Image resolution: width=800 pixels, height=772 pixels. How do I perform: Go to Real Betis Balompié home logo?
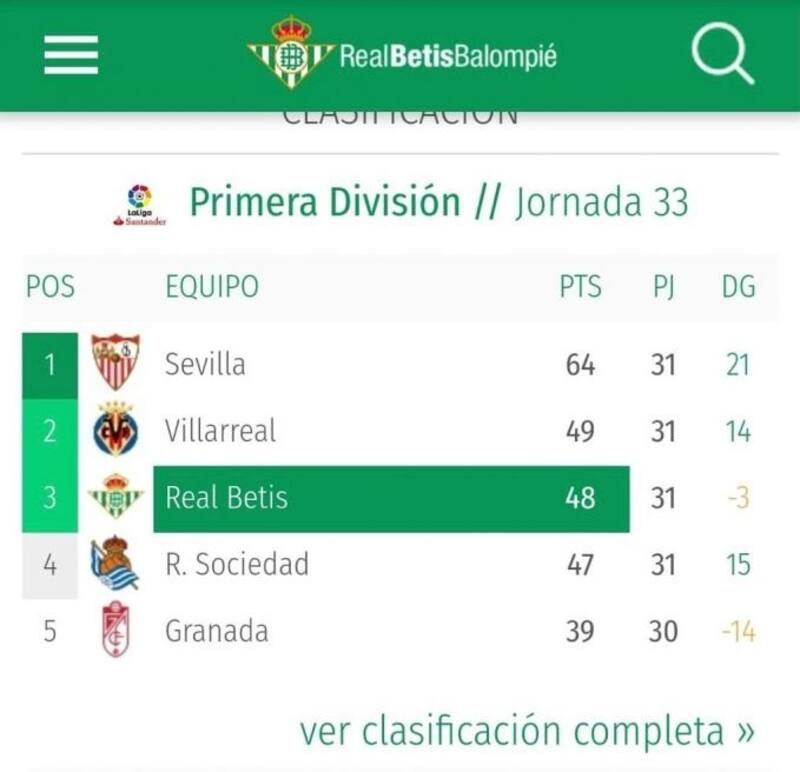click(402, 54)
